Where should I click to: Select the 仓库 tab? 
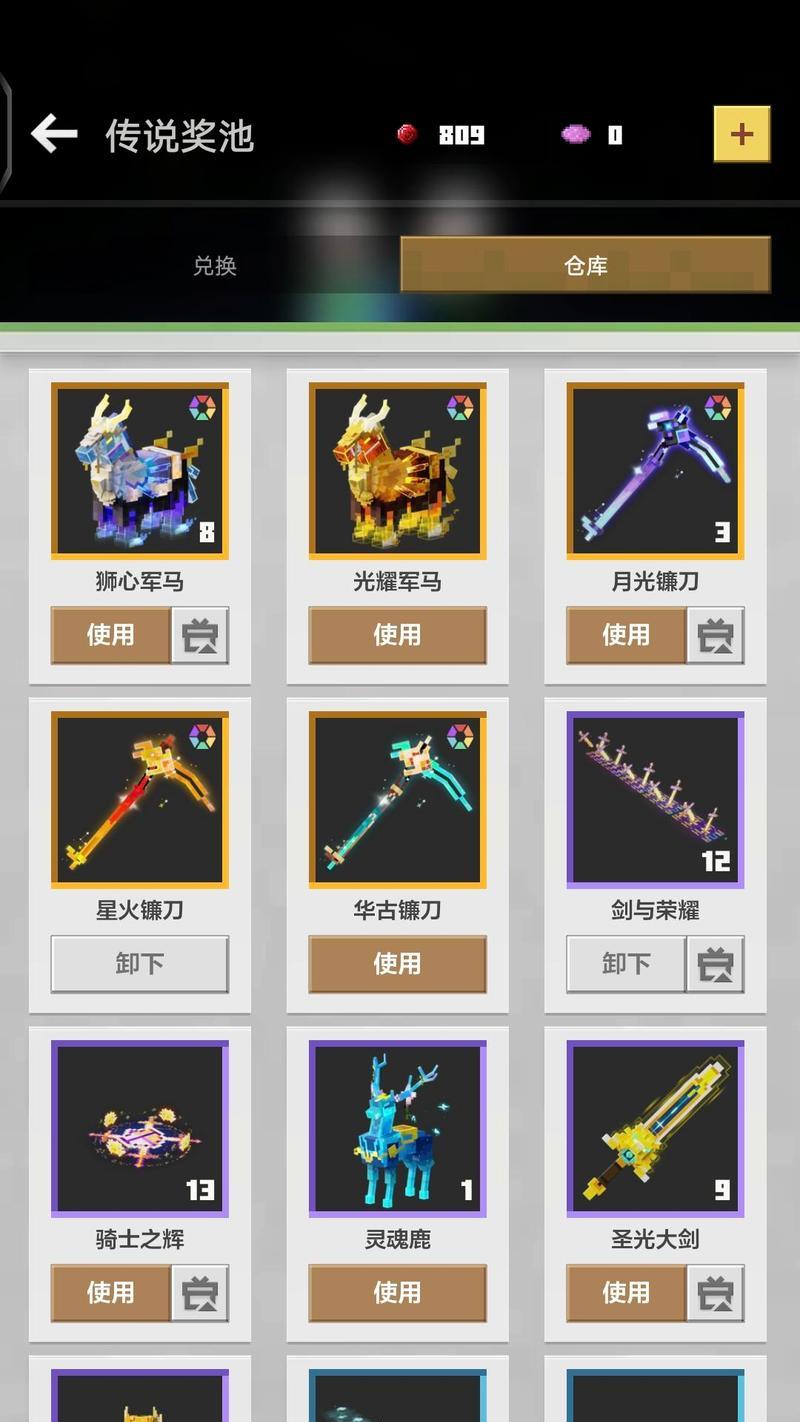[585, 265]
